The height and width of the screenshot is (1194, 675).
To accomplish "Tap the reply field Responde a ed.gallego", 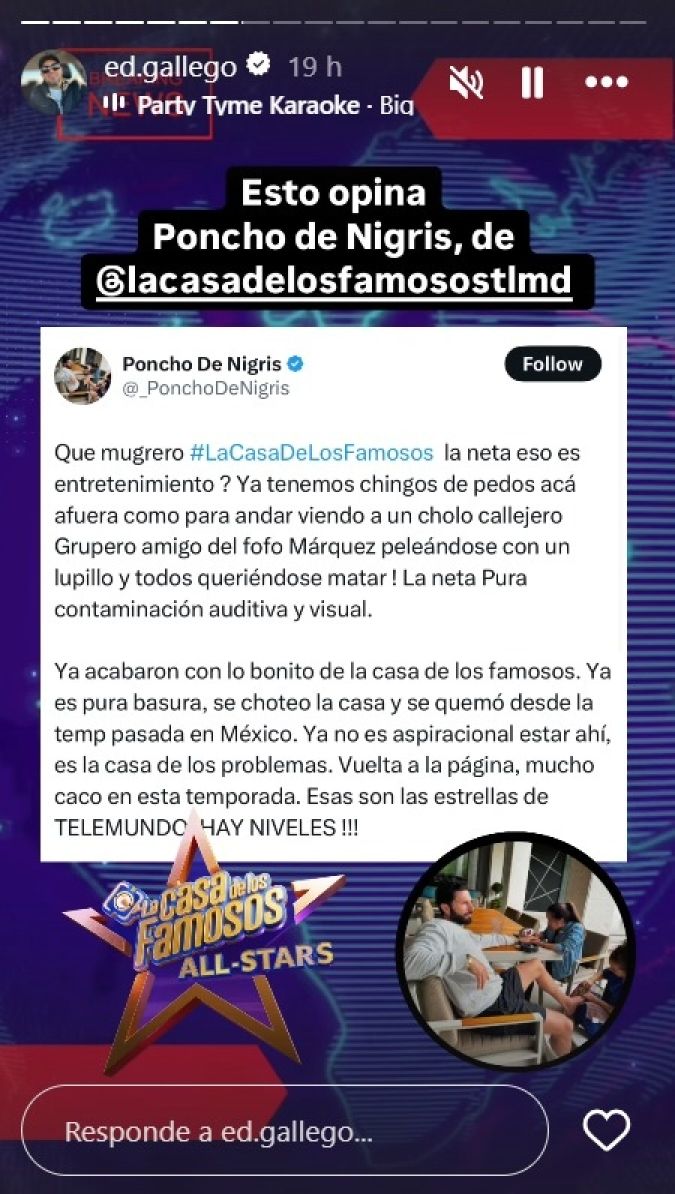I will coord(284,1131).
